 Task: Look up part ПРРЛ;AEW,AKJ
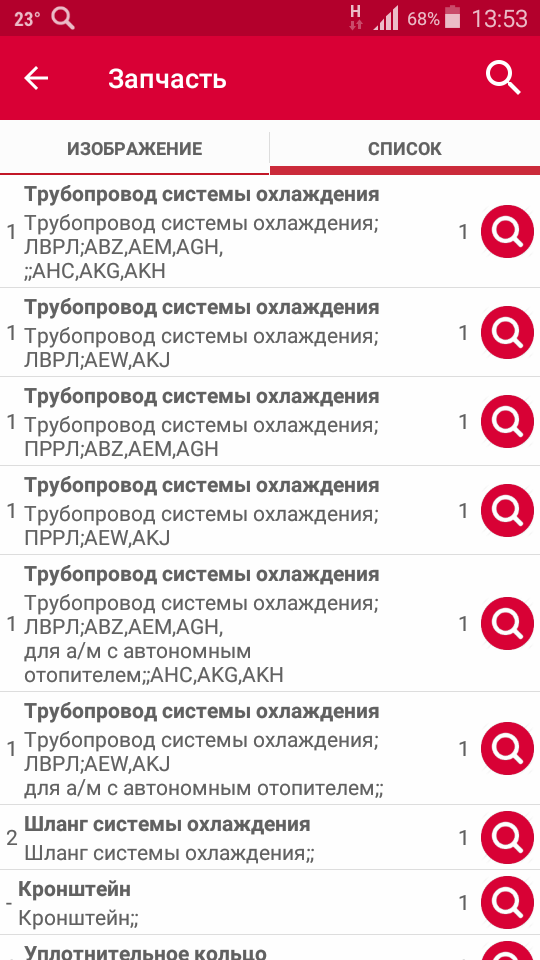click(x=507, y=511)
